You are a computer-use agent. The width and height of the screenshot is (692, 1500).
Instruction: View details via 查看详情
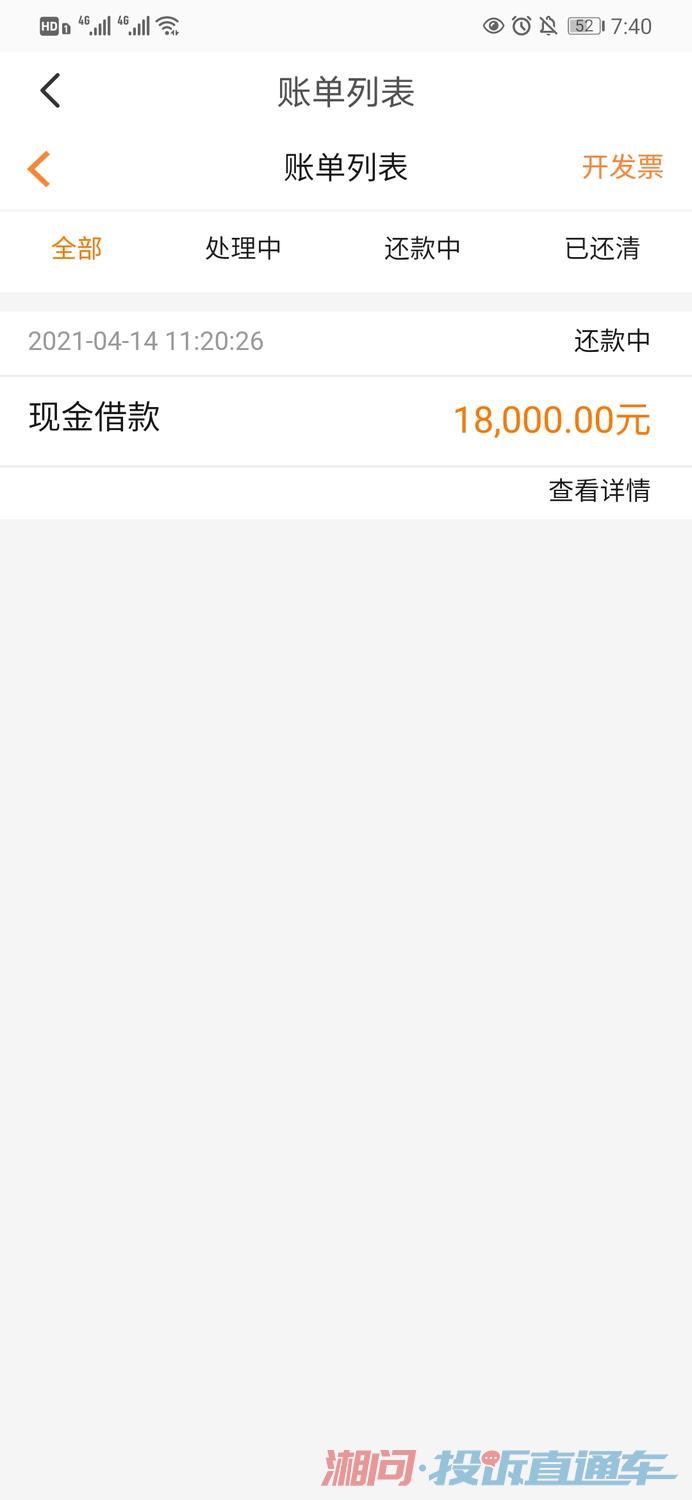pos(598,491)
